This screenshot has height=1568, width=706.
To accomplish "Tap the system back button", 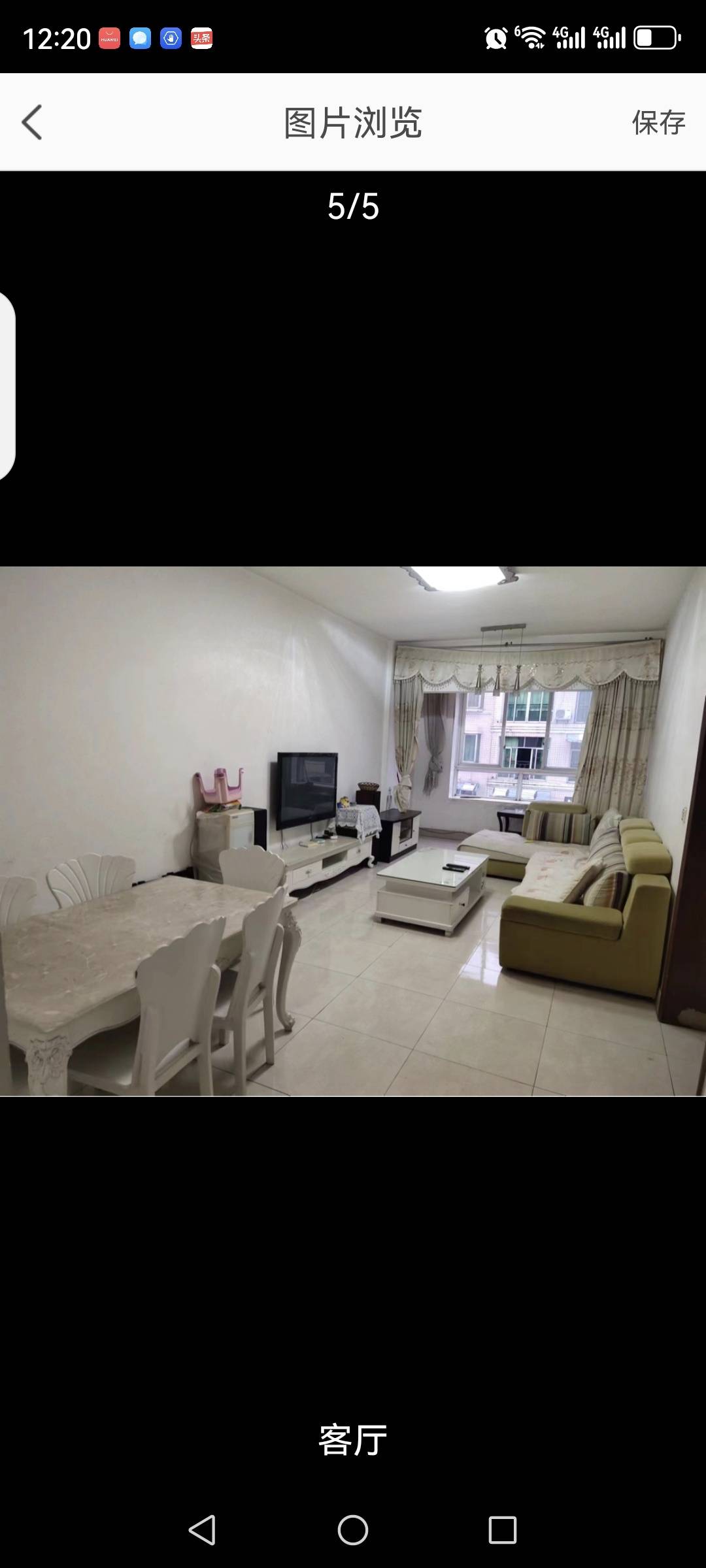I will pyautogui.click(x=202, y=1530).
